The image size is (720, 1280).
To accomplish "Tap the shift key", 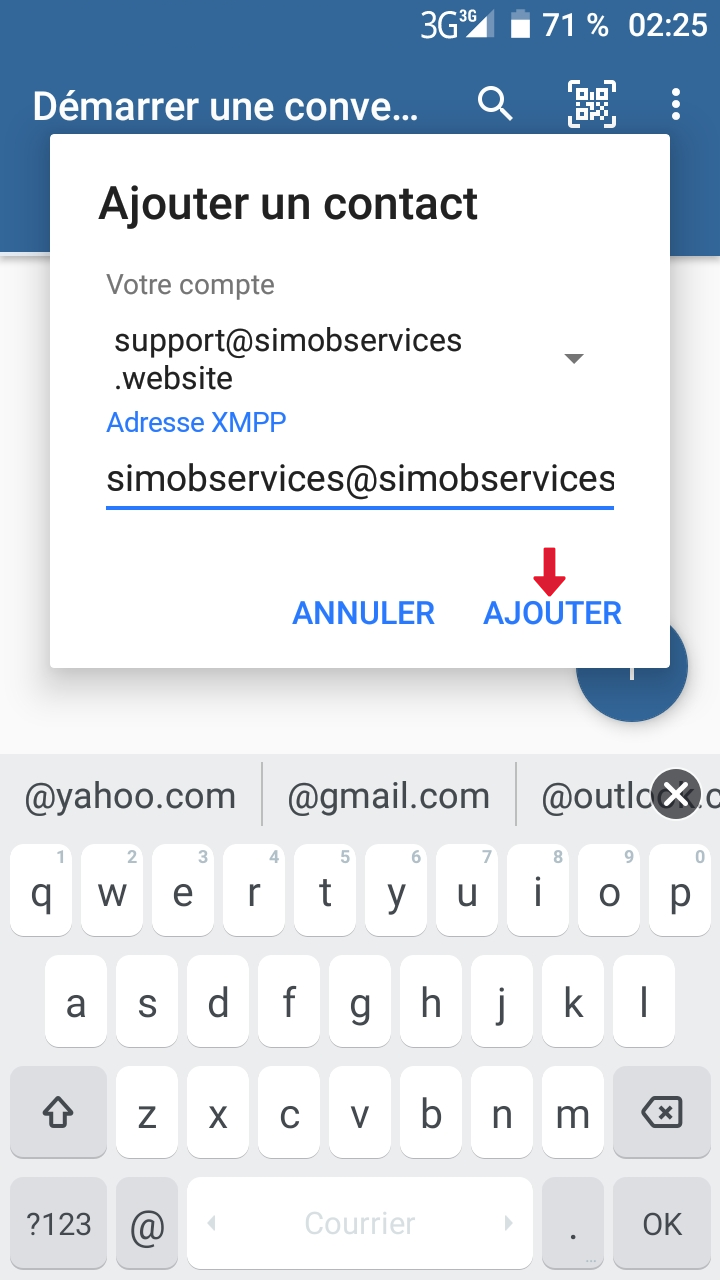I will coord(58,1113).
